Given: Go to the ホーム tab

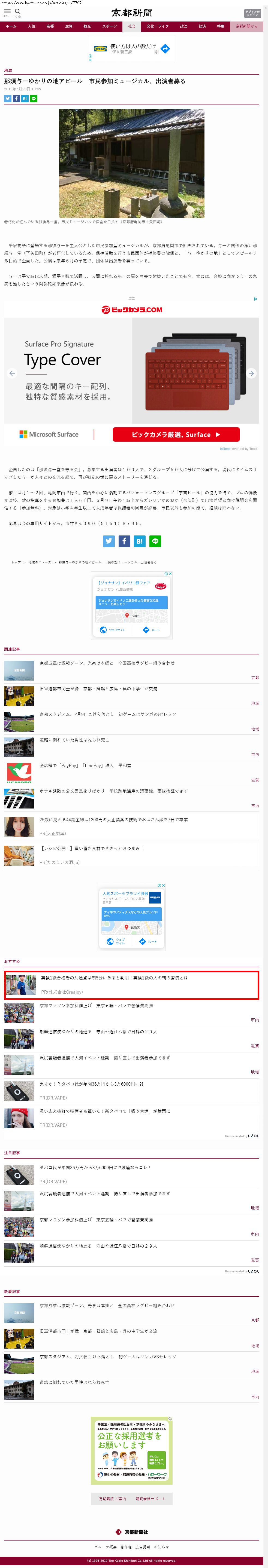Looking at the screenshot, I should pyautogui.click(x=11, y=26).
